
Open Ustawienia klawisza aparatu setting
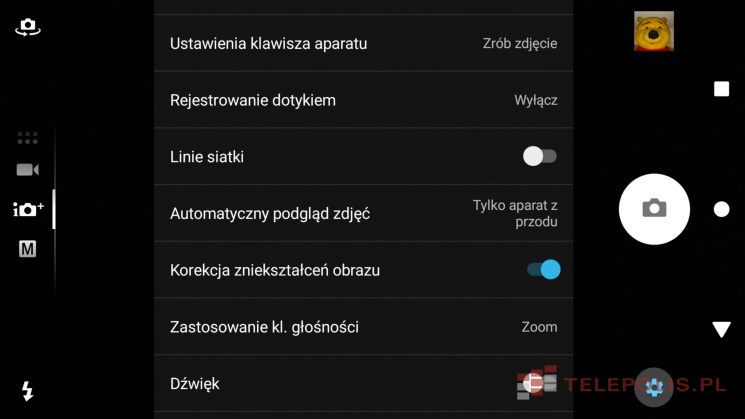[364, 43]
